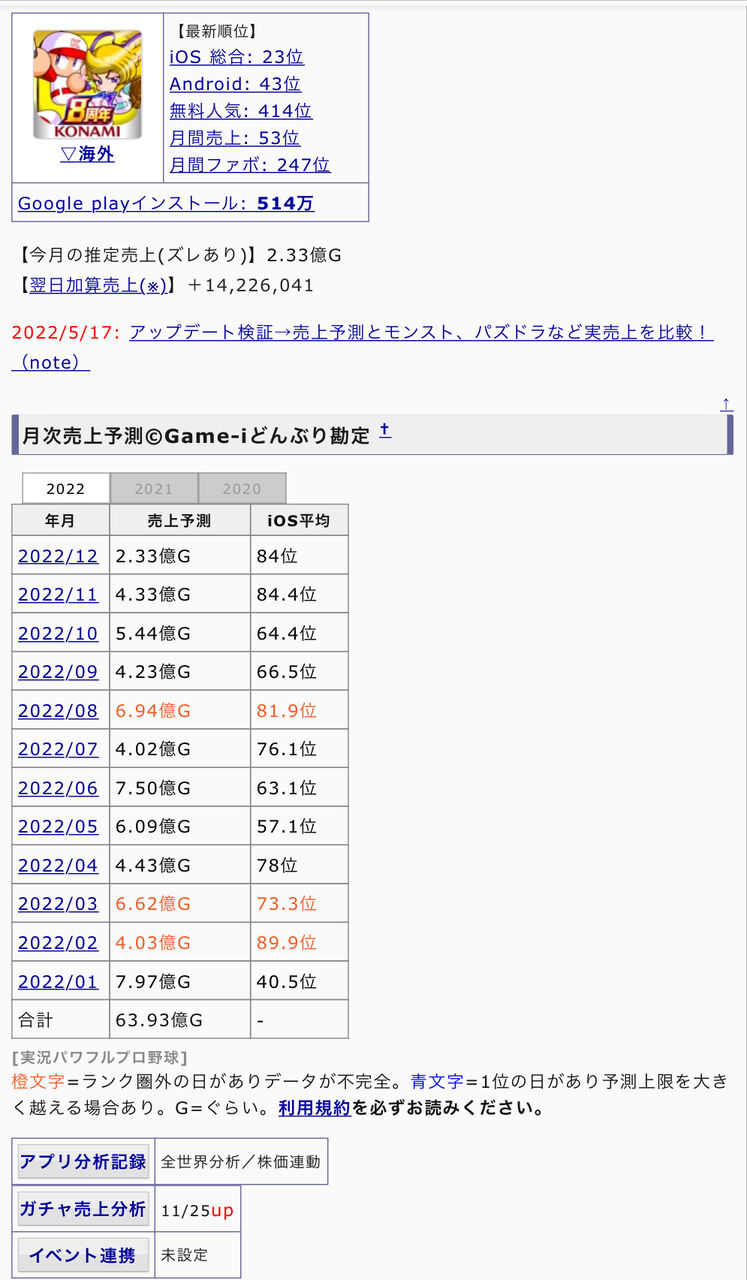Open the iOS 総合 23位 ranking link
747x1280 pixels.
(236, 57)
